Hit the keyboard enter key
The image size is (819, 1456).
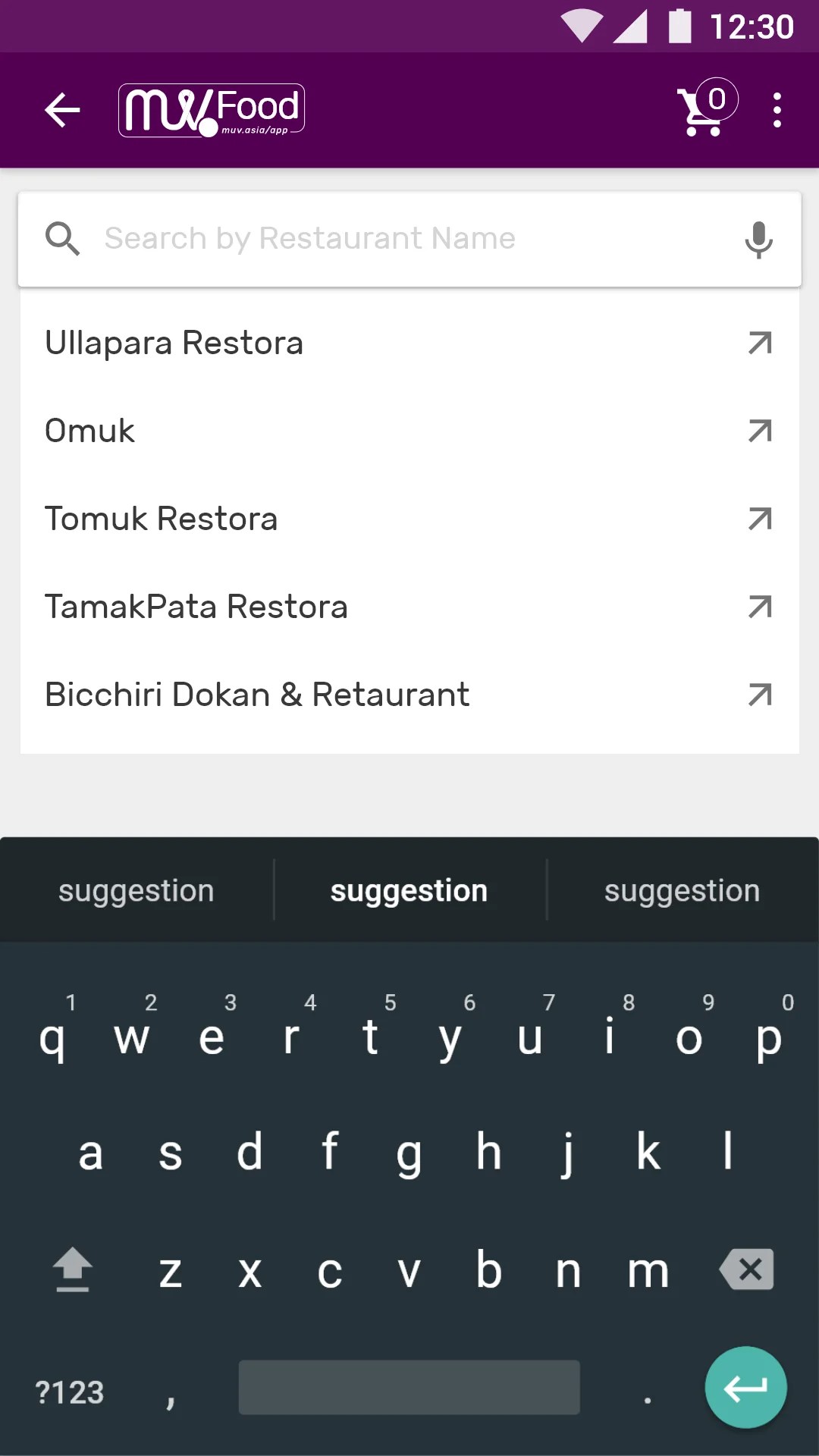745,1388
